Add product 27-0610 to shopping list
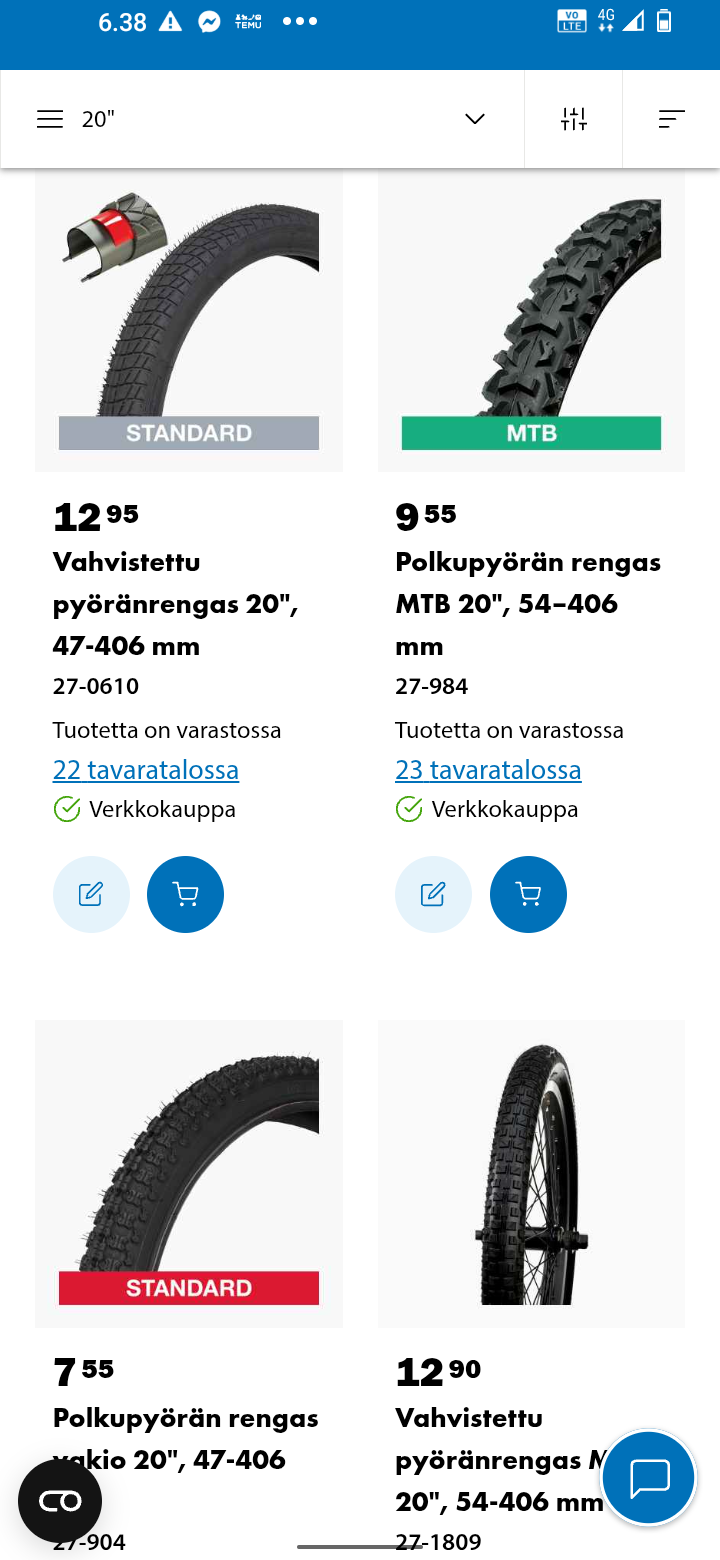 (x=91, y=894)
